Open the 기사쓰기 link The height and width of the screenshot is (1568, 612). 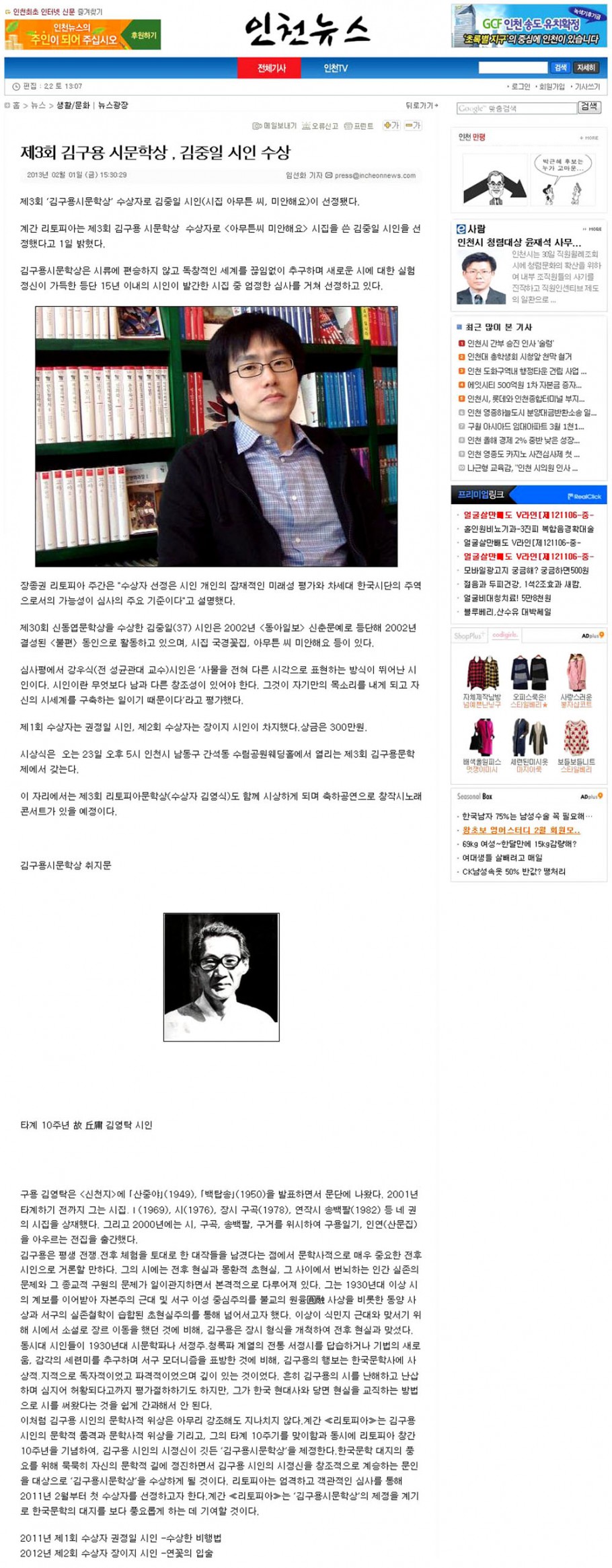coord(586,86)
